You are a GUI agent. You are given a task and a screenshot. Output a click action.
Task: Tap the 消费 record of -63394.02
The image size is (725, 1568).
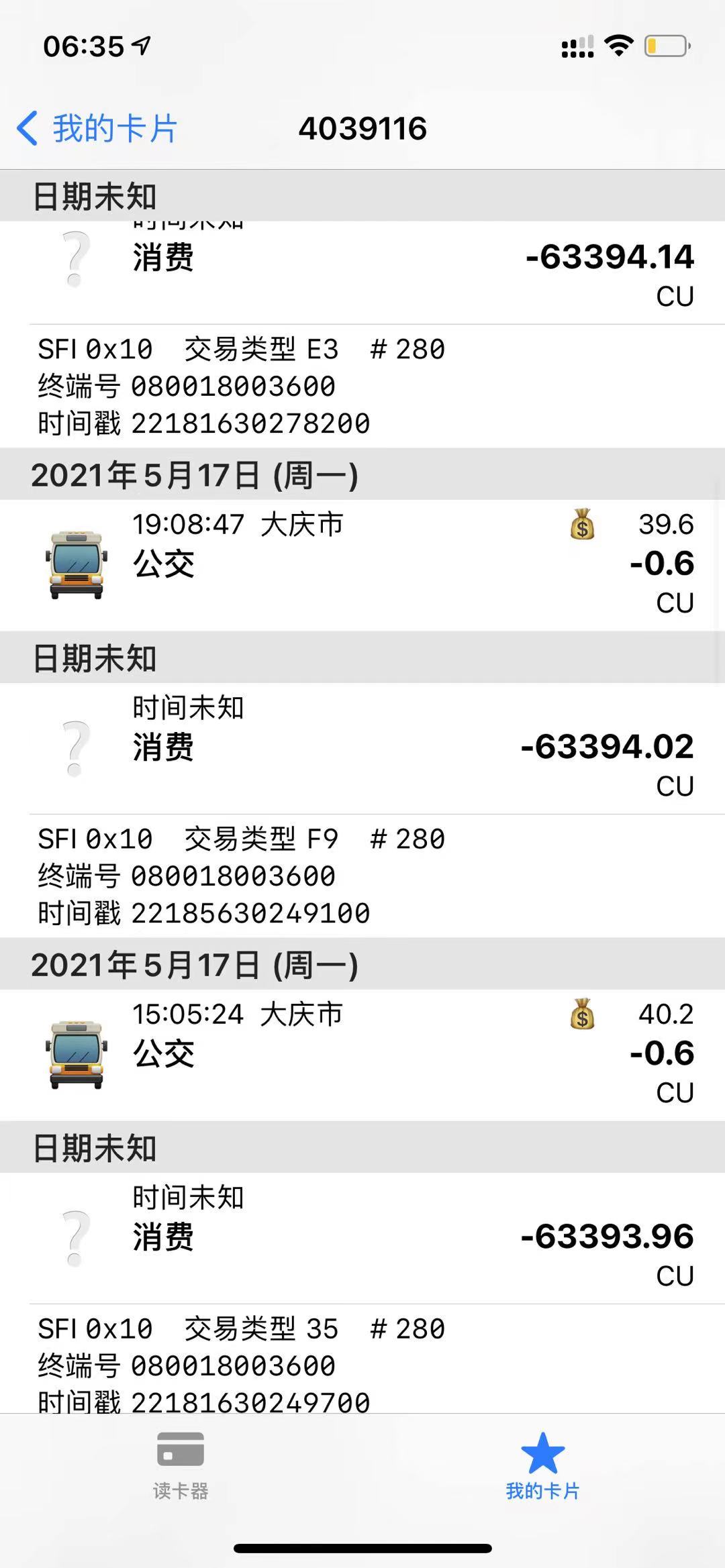[x=362, y=747]
